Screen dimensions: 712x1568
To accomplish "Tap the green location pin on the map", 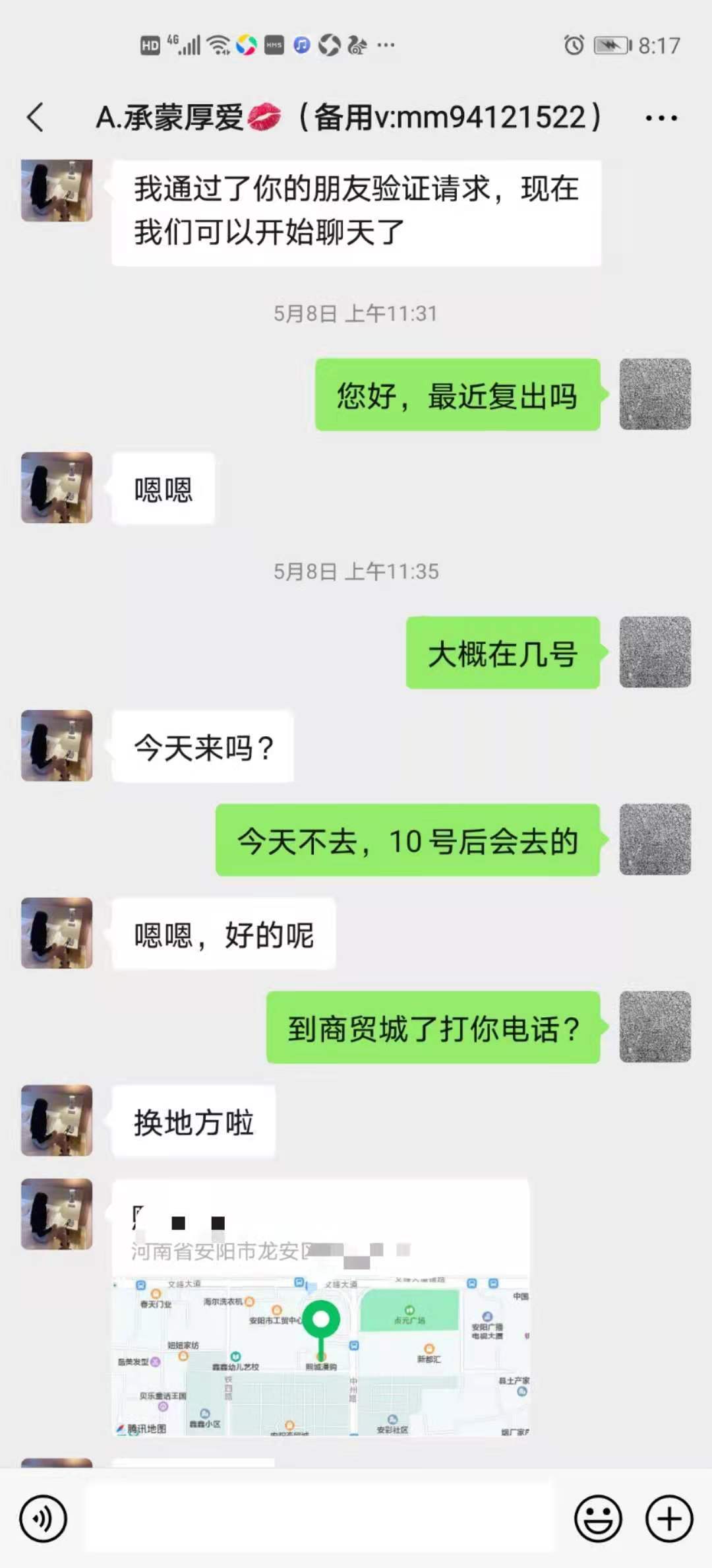I will 321,1318.
